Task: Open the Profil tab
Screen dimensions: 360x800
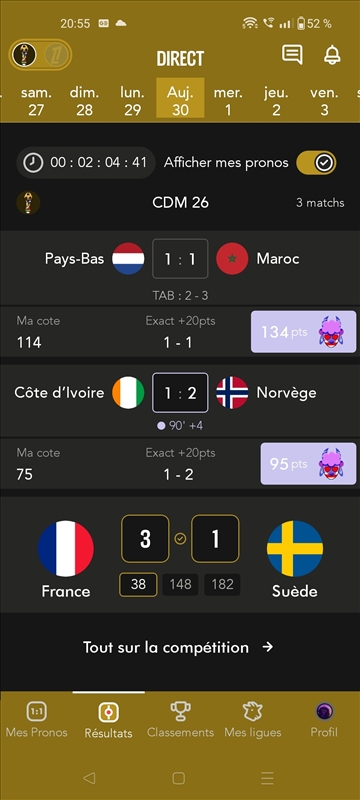Action: pos(324,720)
